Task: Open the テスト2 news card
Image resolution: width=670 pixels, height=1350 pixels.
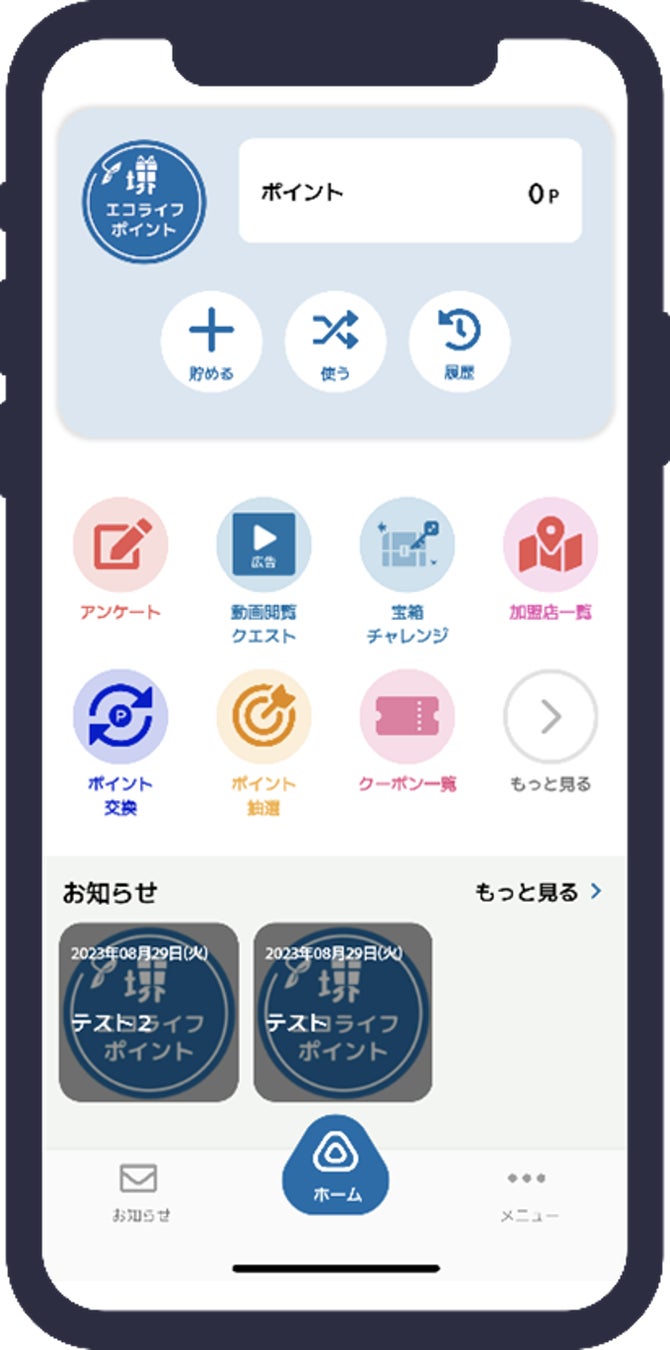Action: (x=149, y=1011)
